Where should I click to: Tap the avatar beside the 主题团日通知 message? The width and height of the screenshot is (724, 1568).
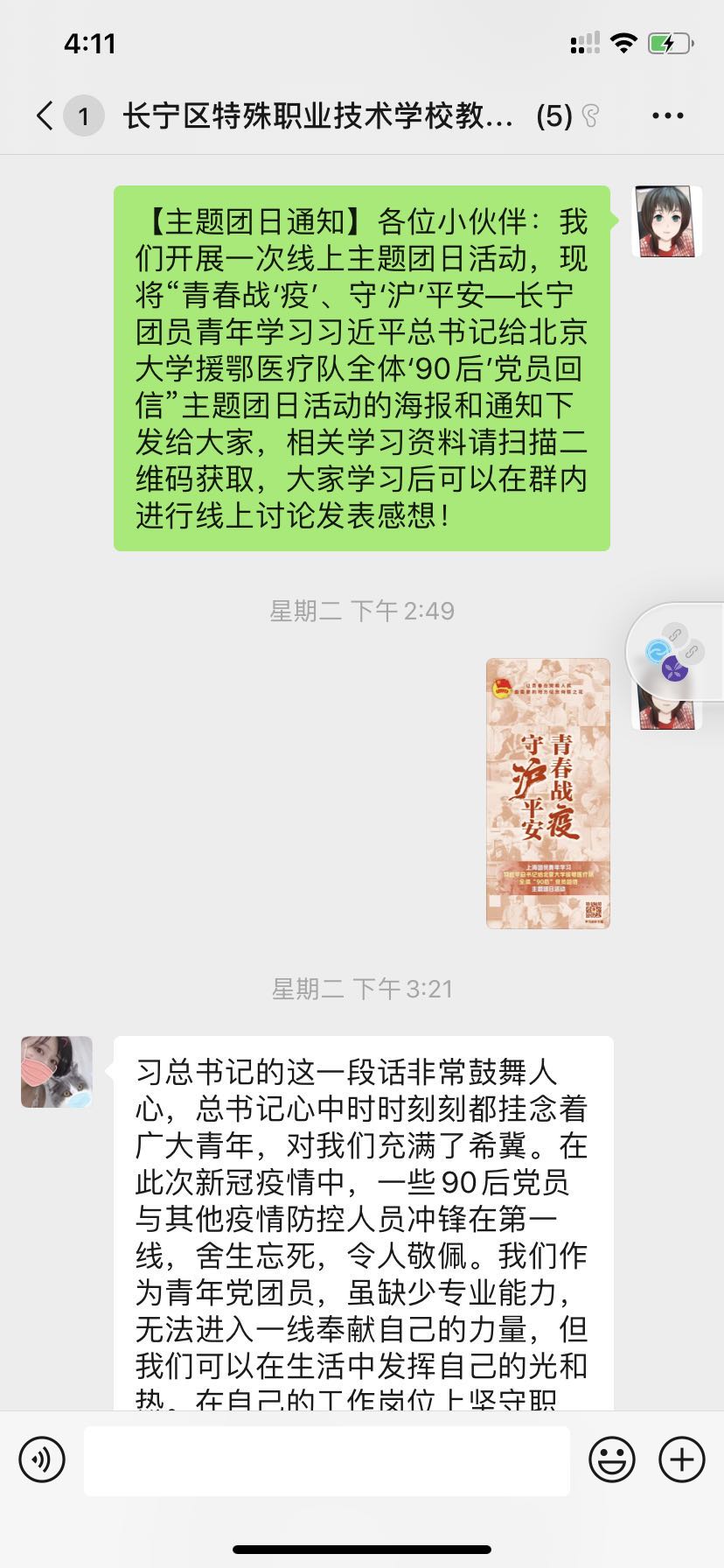pyautogui.click(x=667, y=221)
